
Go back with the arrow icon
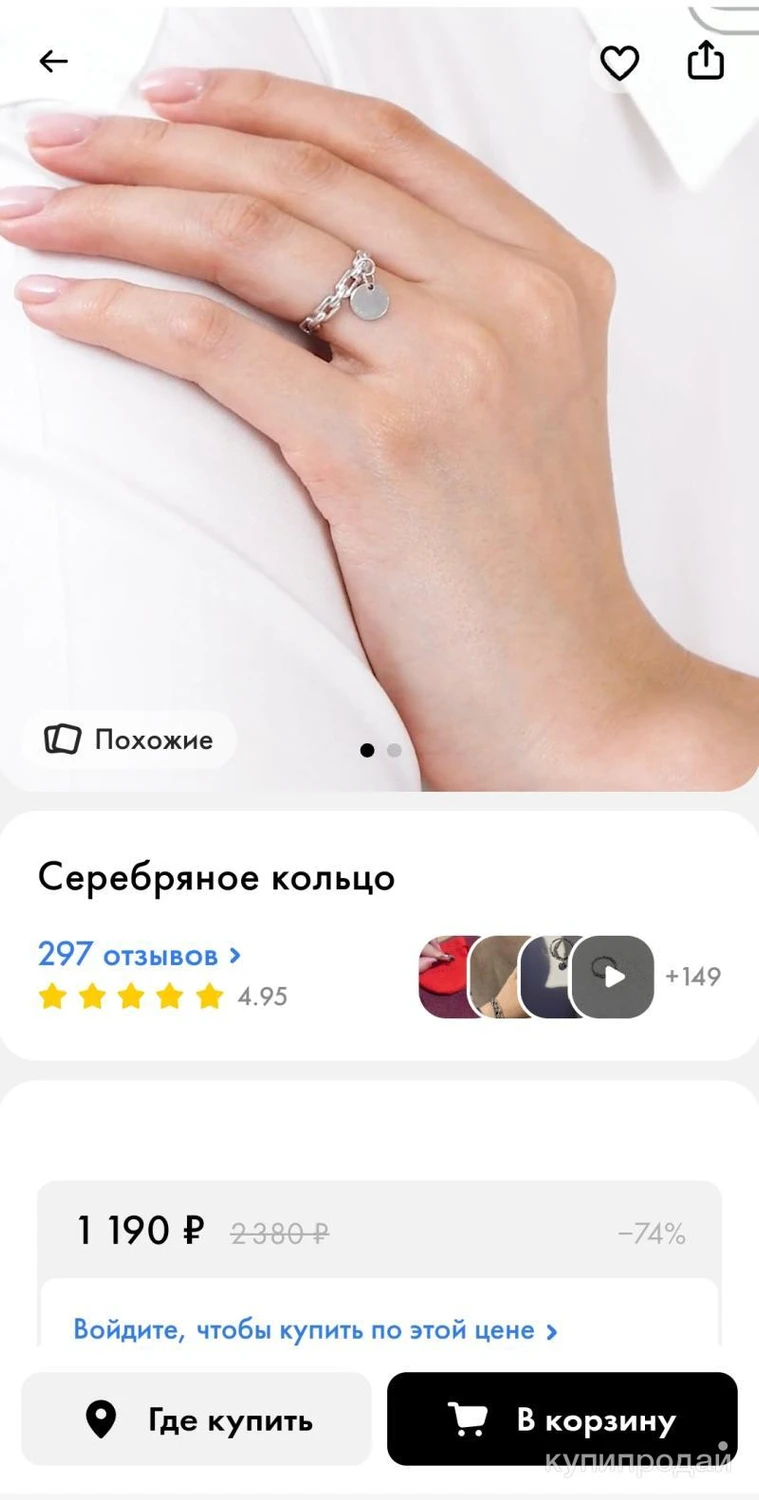(53, 62)
